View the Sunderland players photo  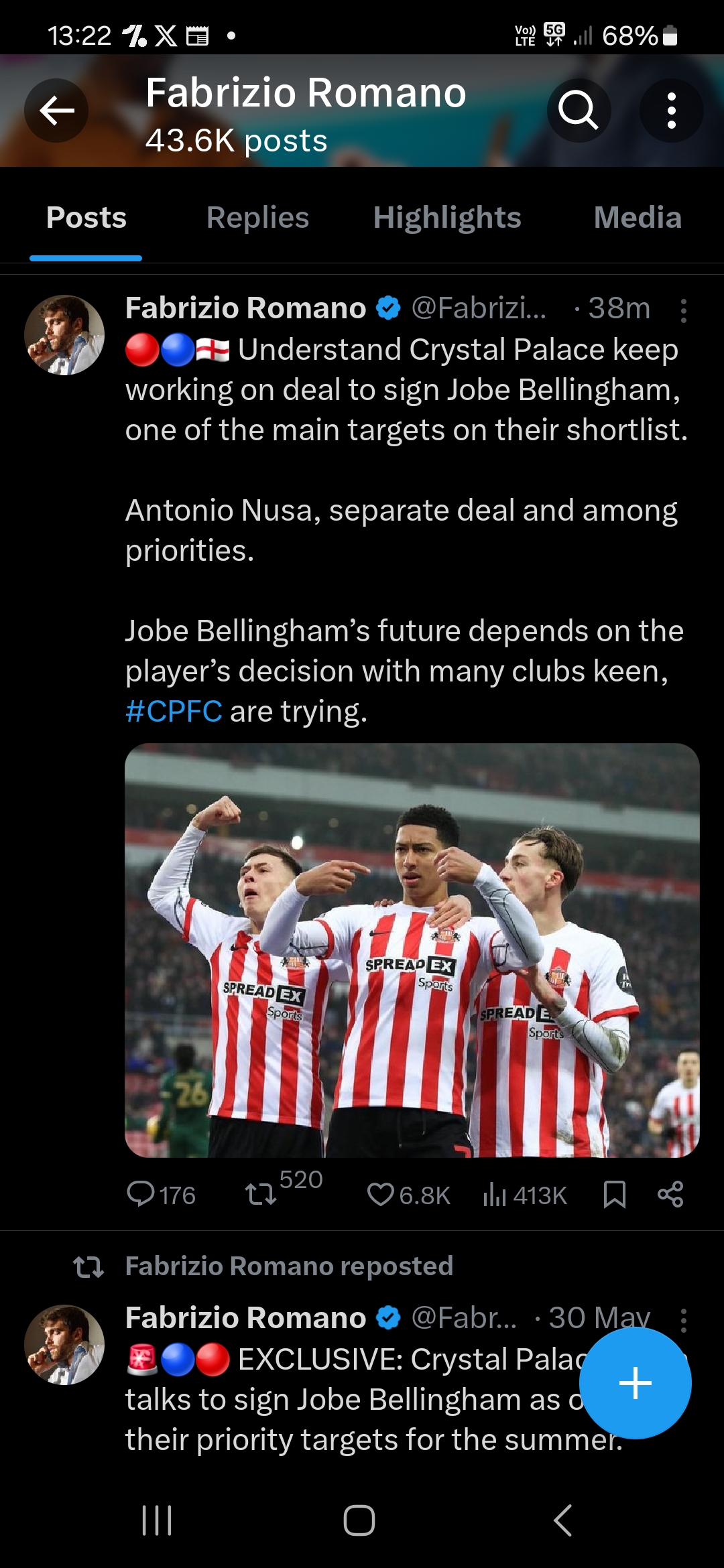pyautogui.click(x=412, y=950)
